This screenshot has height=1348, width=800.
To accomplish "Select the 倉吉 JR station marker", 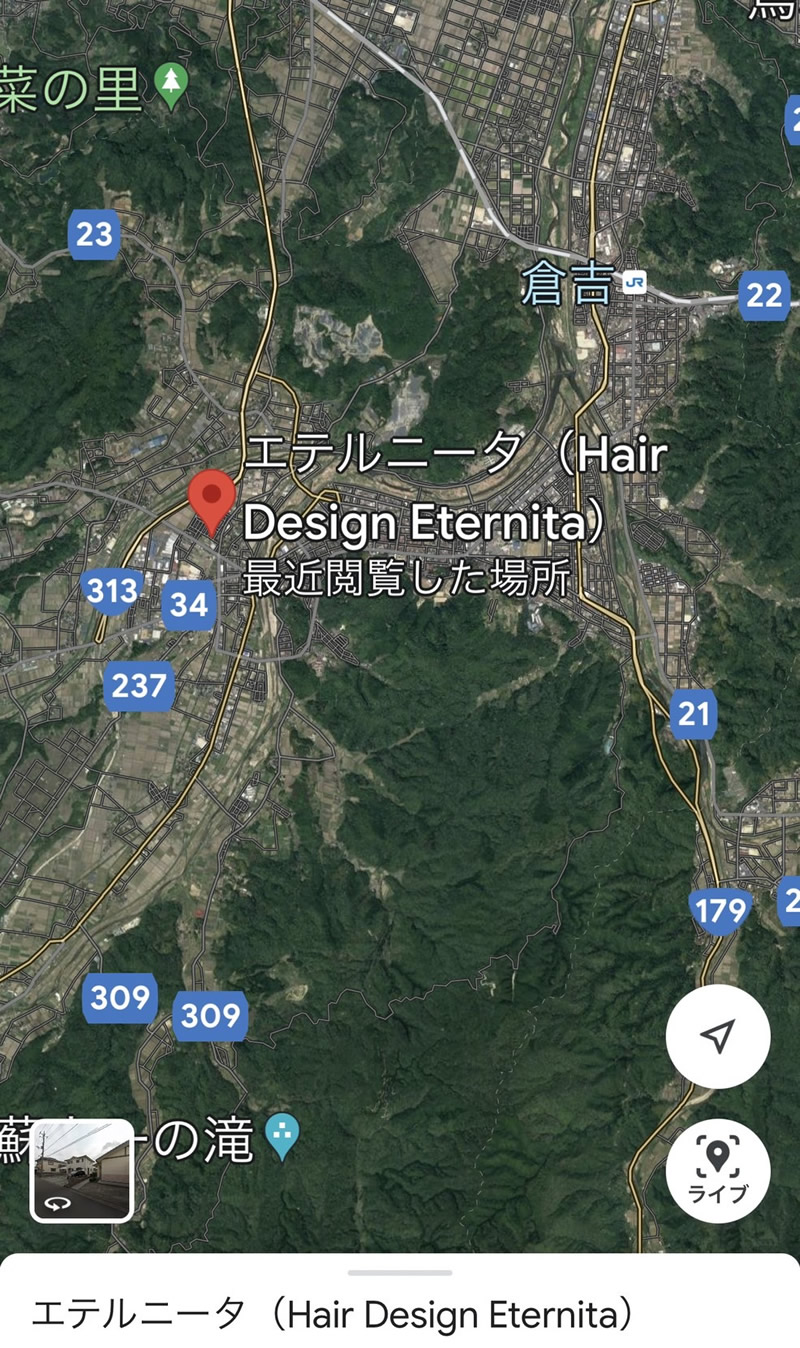I will pyautogui.click(x=633, y=283).
